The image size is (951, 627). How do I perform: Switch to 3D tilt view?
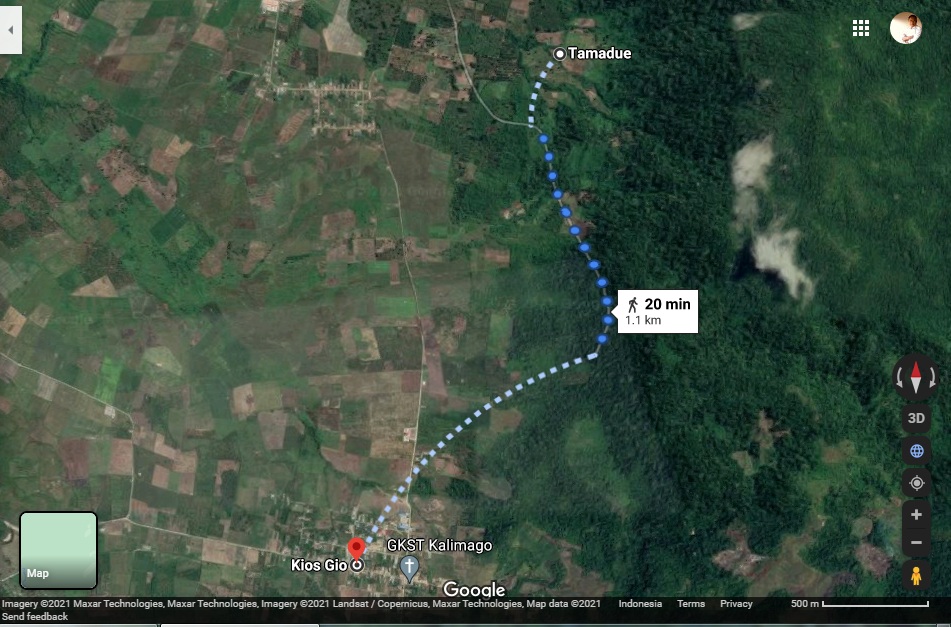click(x=916, y=418)
